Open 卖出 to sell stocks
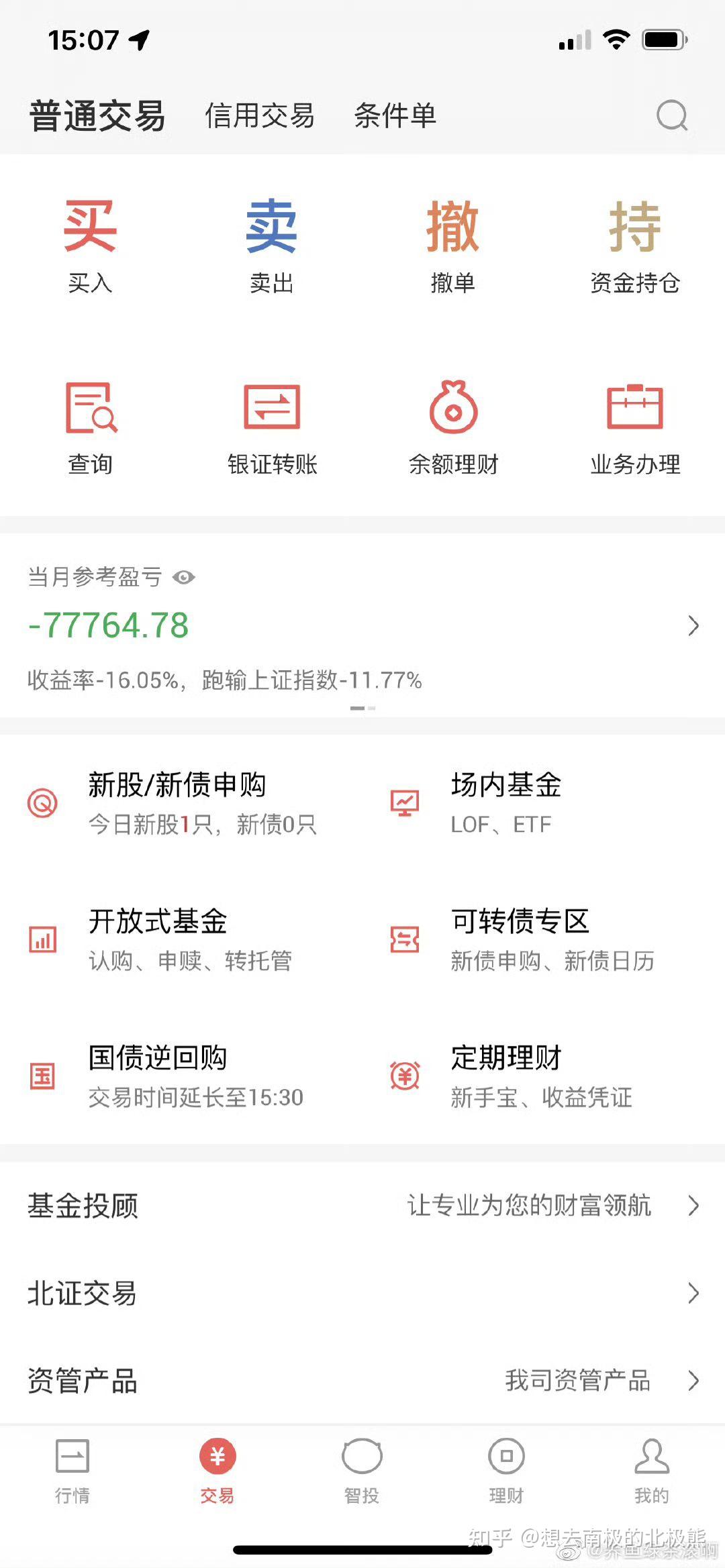This screenshot has width=725, height=1568. coord(272,246)
